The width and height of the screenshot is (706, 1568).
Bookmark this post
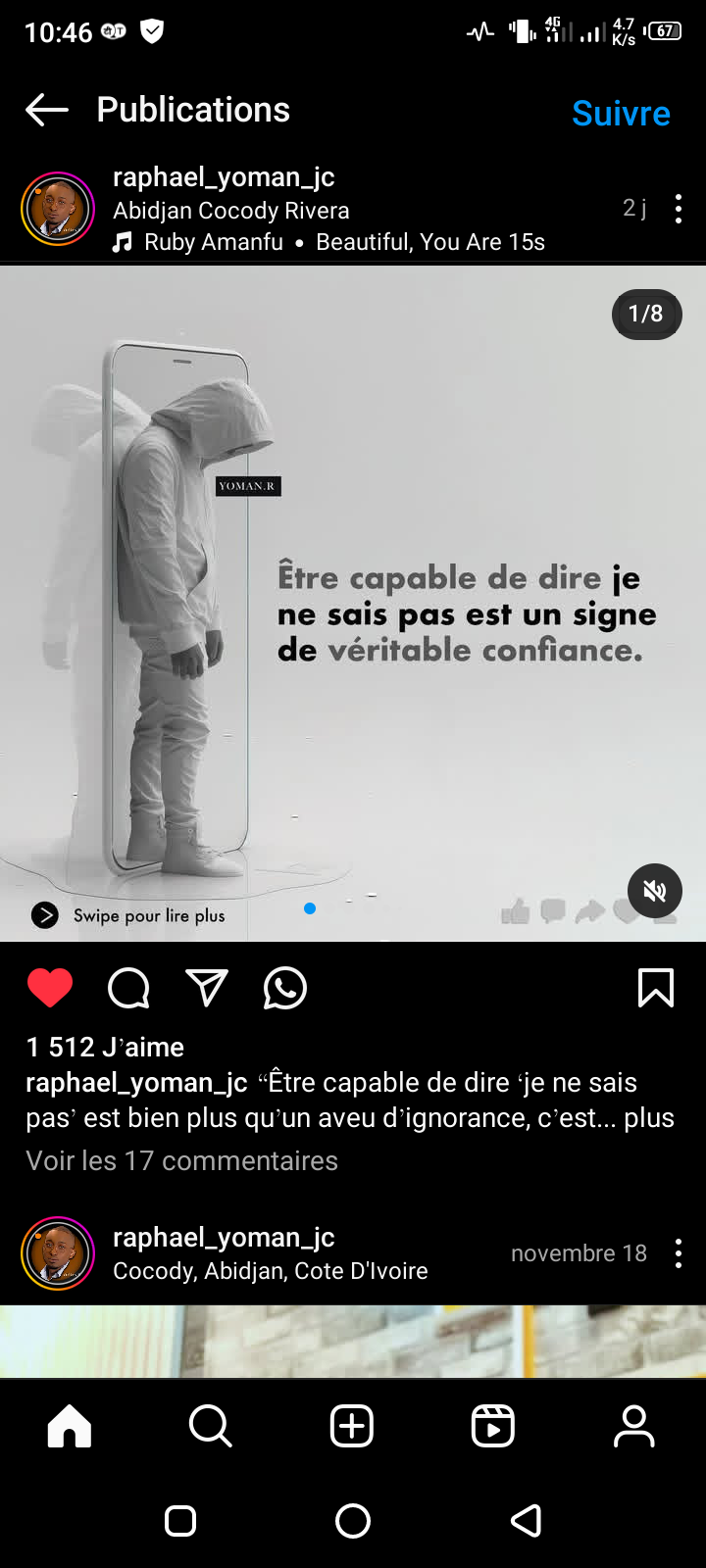tap(655, 988)
